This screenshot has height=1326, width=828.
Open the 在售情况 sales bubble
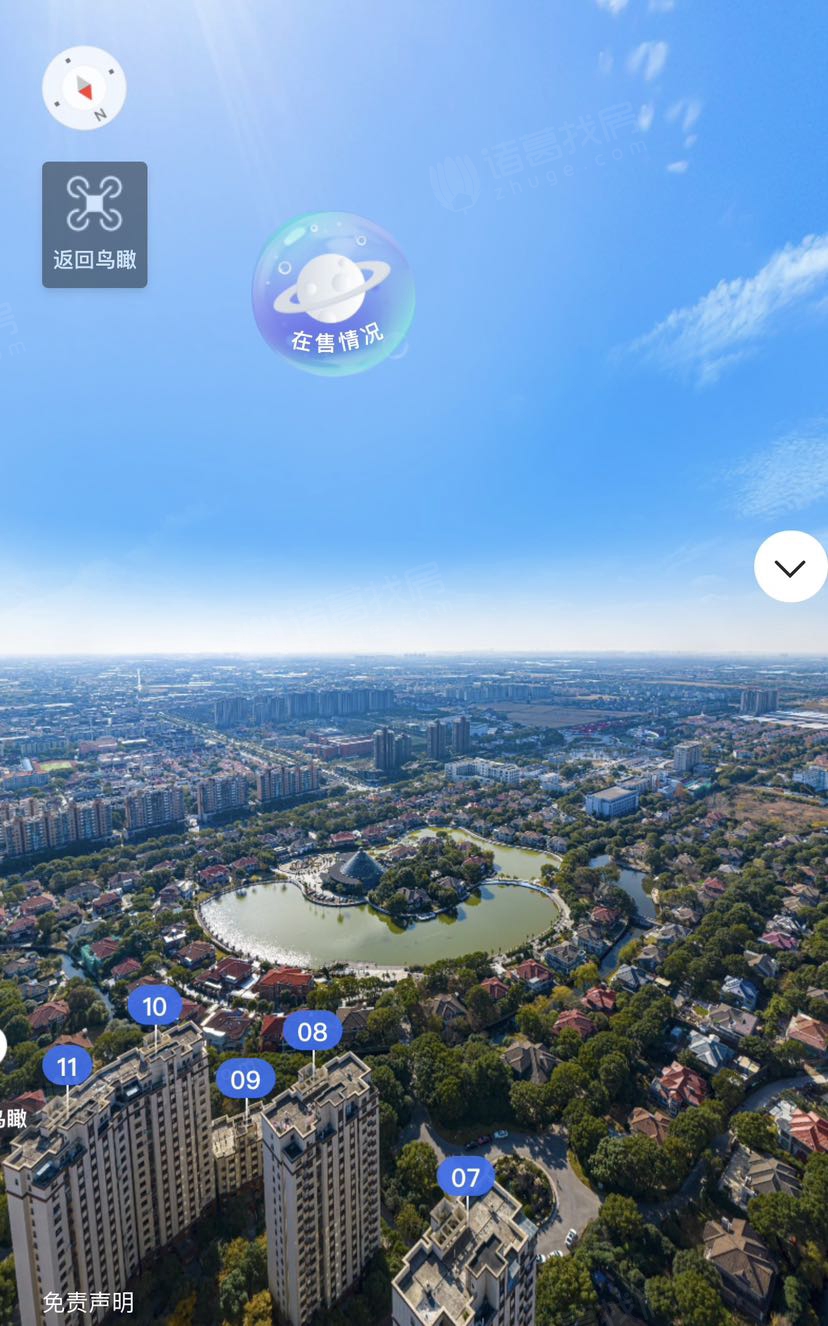coord(333,294)
